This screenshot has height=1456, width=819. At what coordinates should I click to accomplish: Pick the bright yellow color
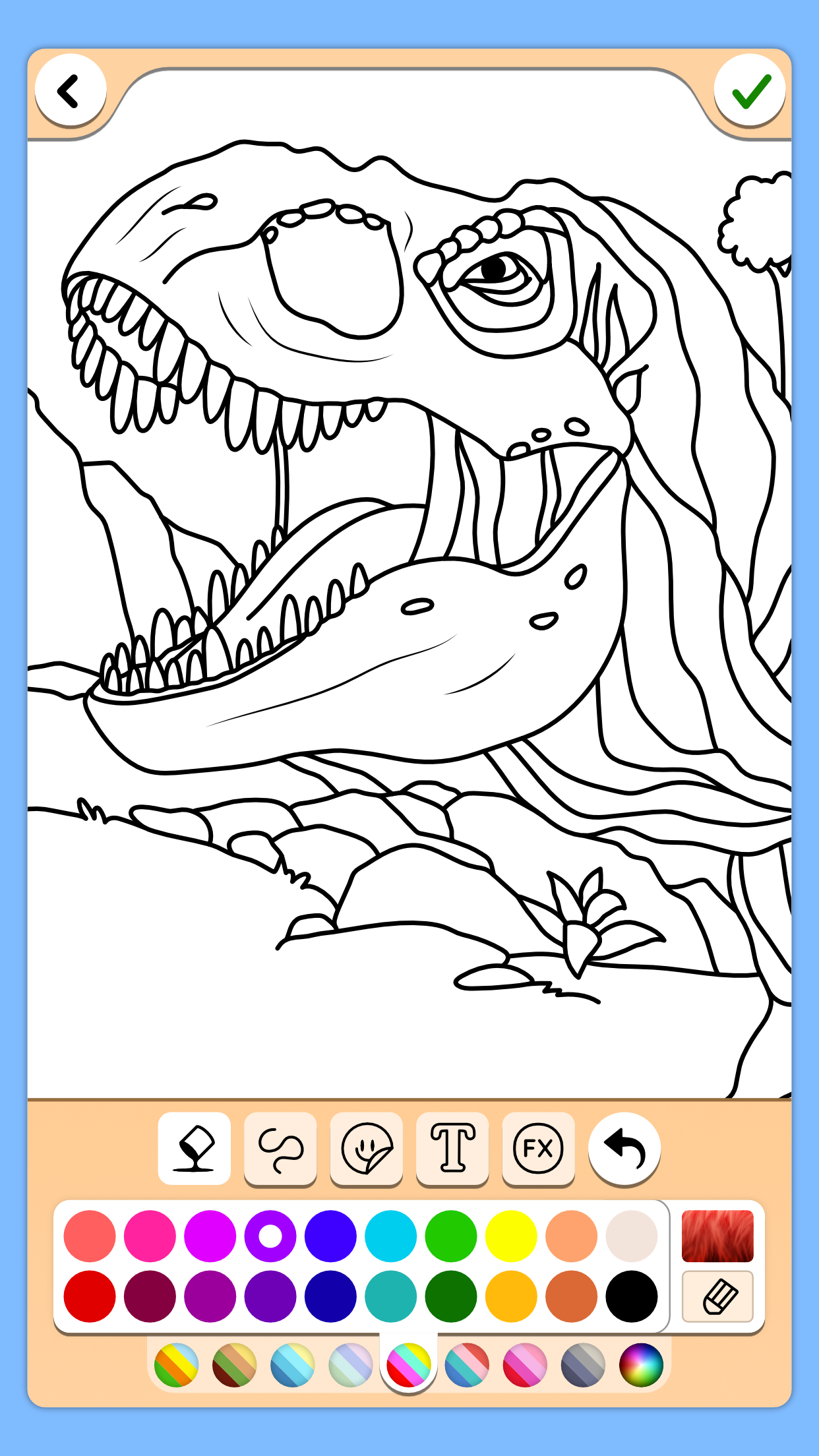(511, 1236)
